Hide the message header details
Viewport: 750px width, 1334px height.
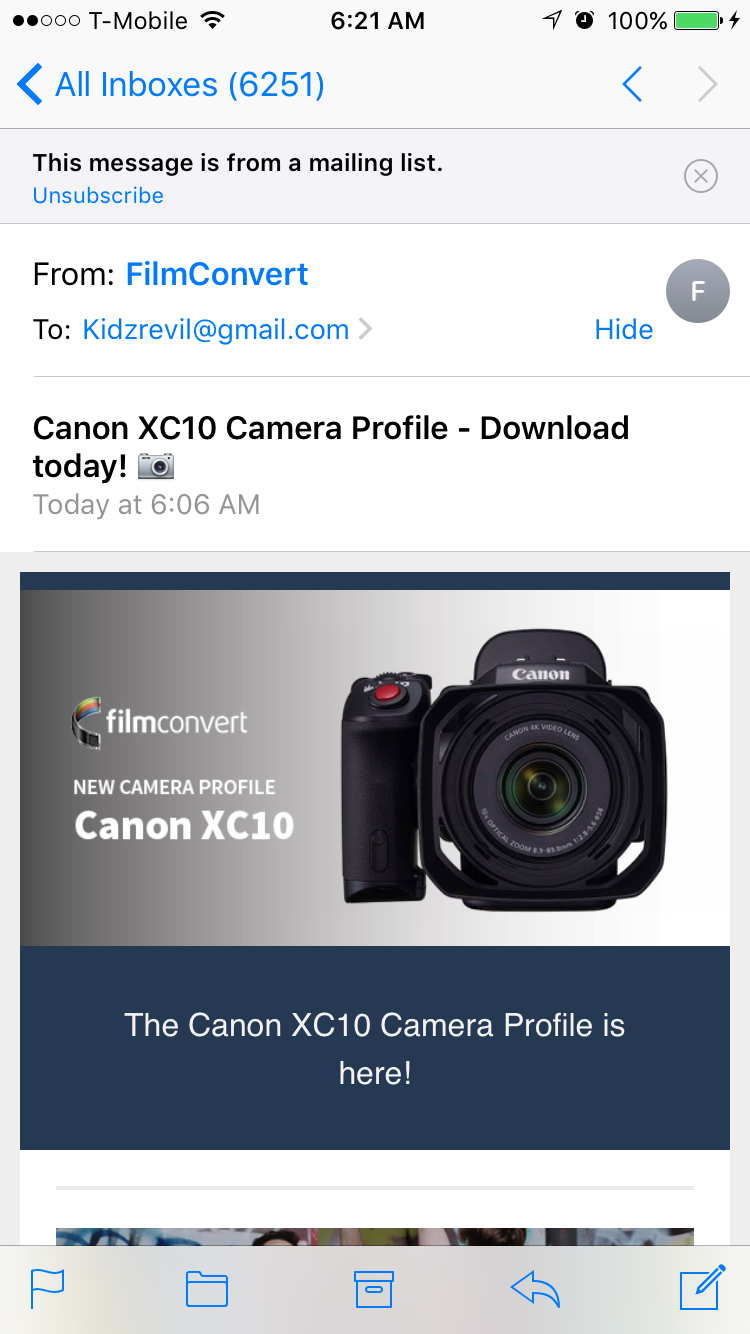pyautogui.click(x=624, y=329)
